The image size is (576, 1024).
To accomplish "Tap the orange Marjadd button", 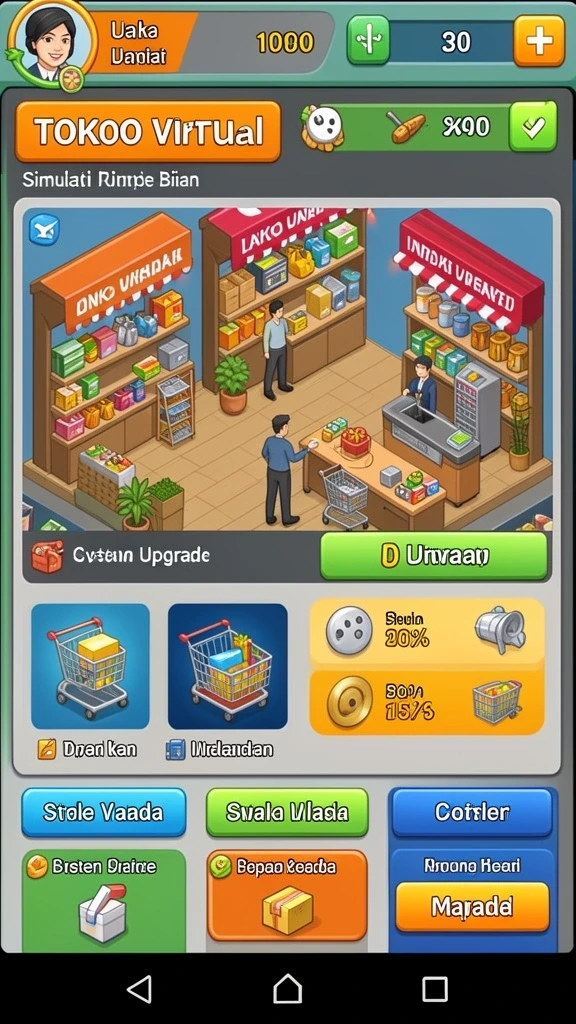I will [472, 906].
